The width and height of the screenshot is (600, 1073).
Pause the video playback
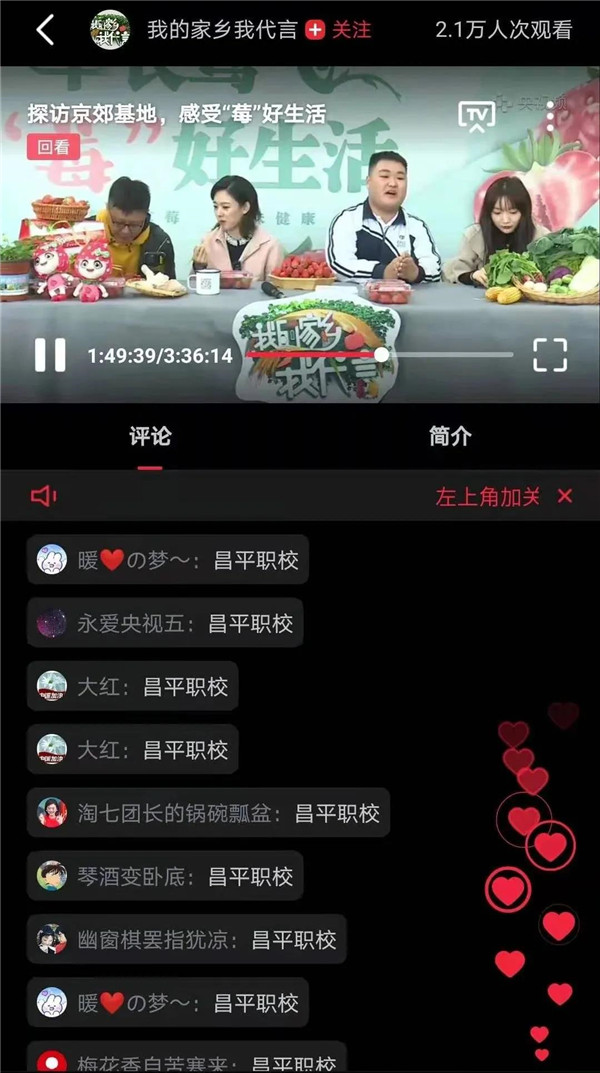click(50, 355)
